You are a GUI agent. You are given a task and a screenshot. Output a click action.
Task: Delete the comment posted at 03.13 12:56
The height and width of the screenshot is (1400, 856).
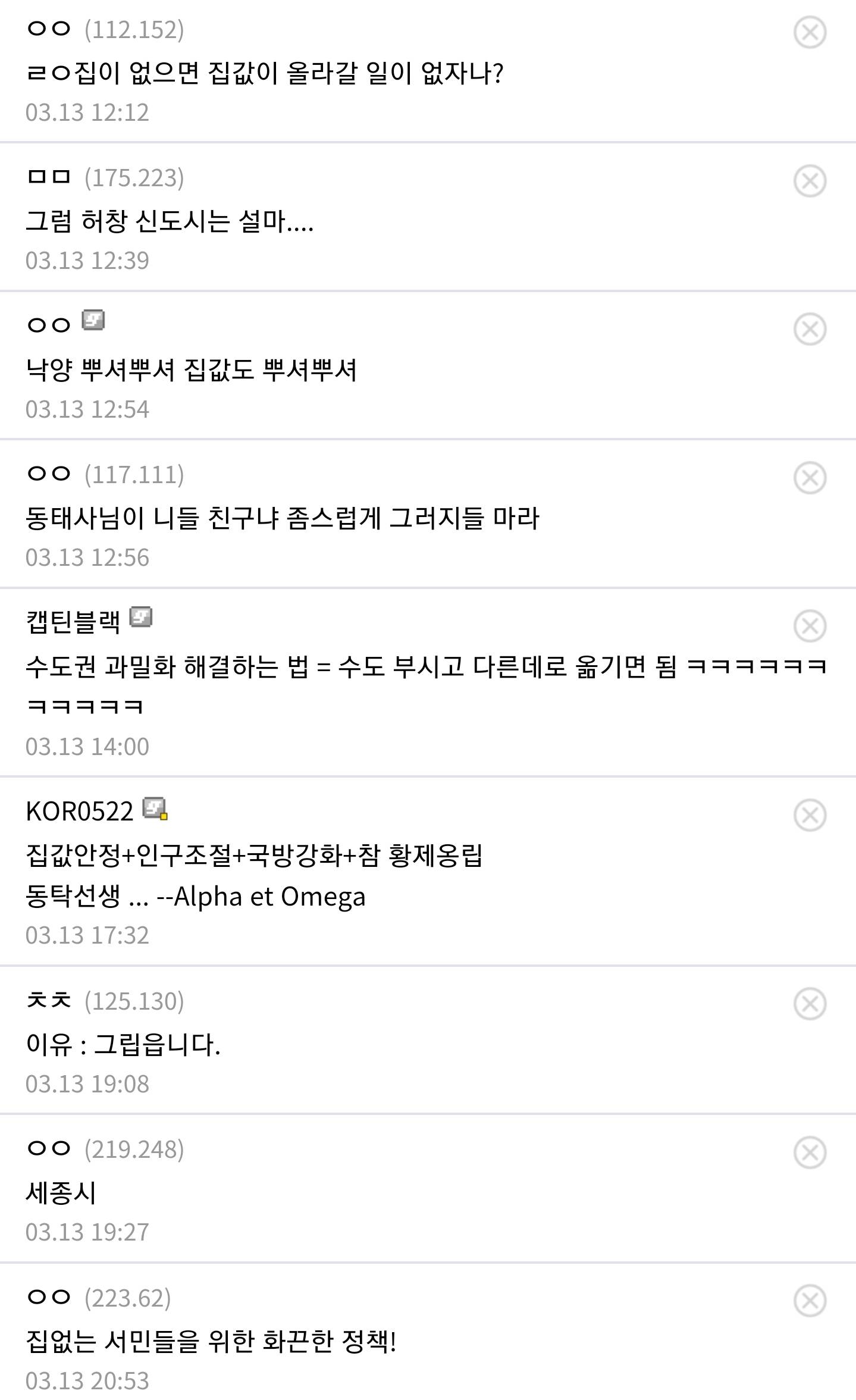click(810, 478)
